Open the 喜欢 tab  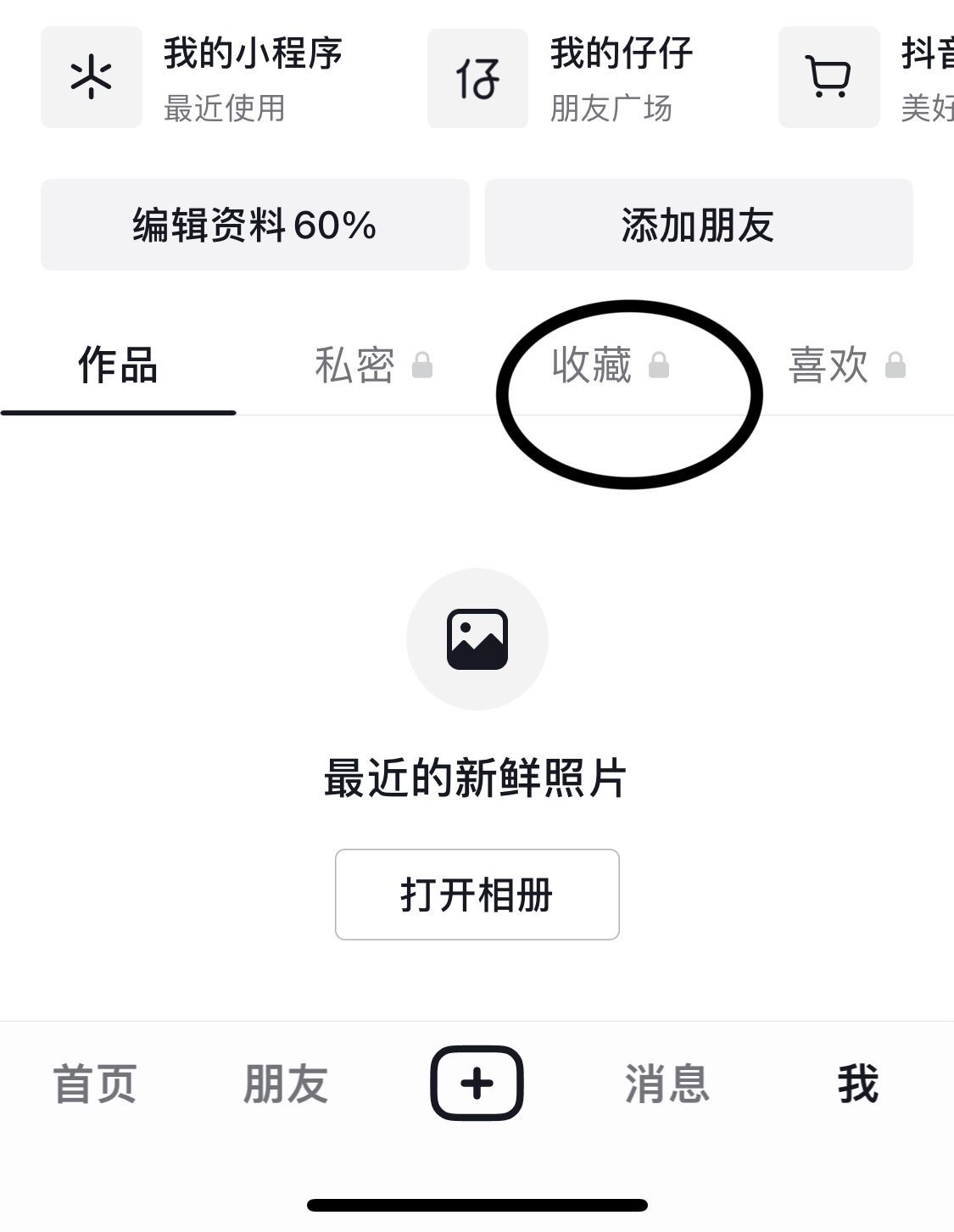pyautogui.click(x=827, y=365)
